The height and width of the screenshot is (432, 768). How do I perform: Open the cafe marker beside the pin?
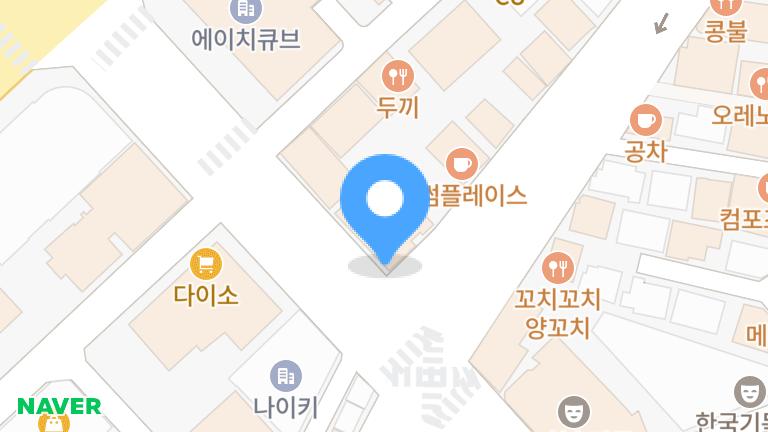460,163
